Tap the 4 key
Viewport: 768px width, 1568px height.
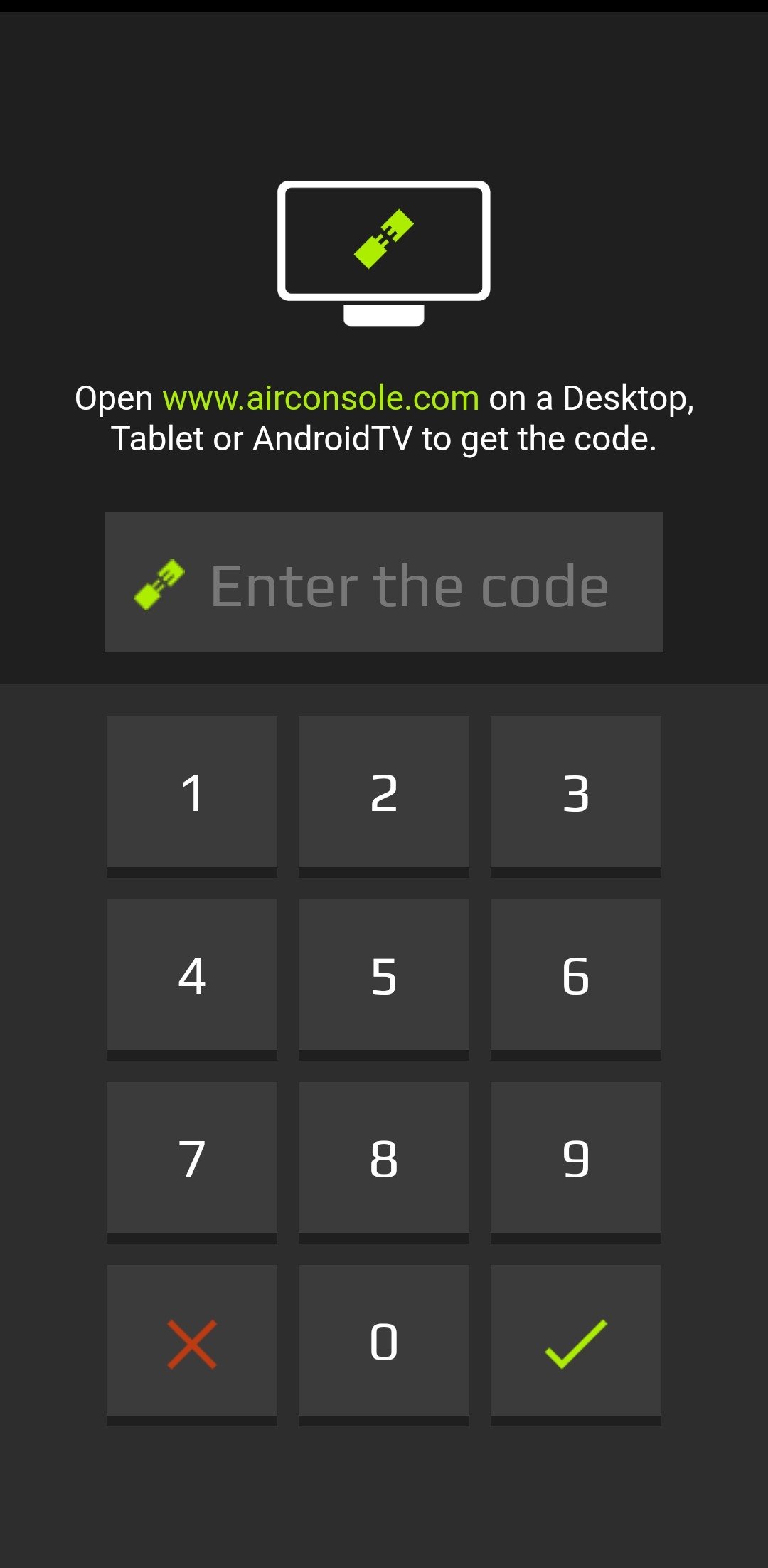click(192, 979)
